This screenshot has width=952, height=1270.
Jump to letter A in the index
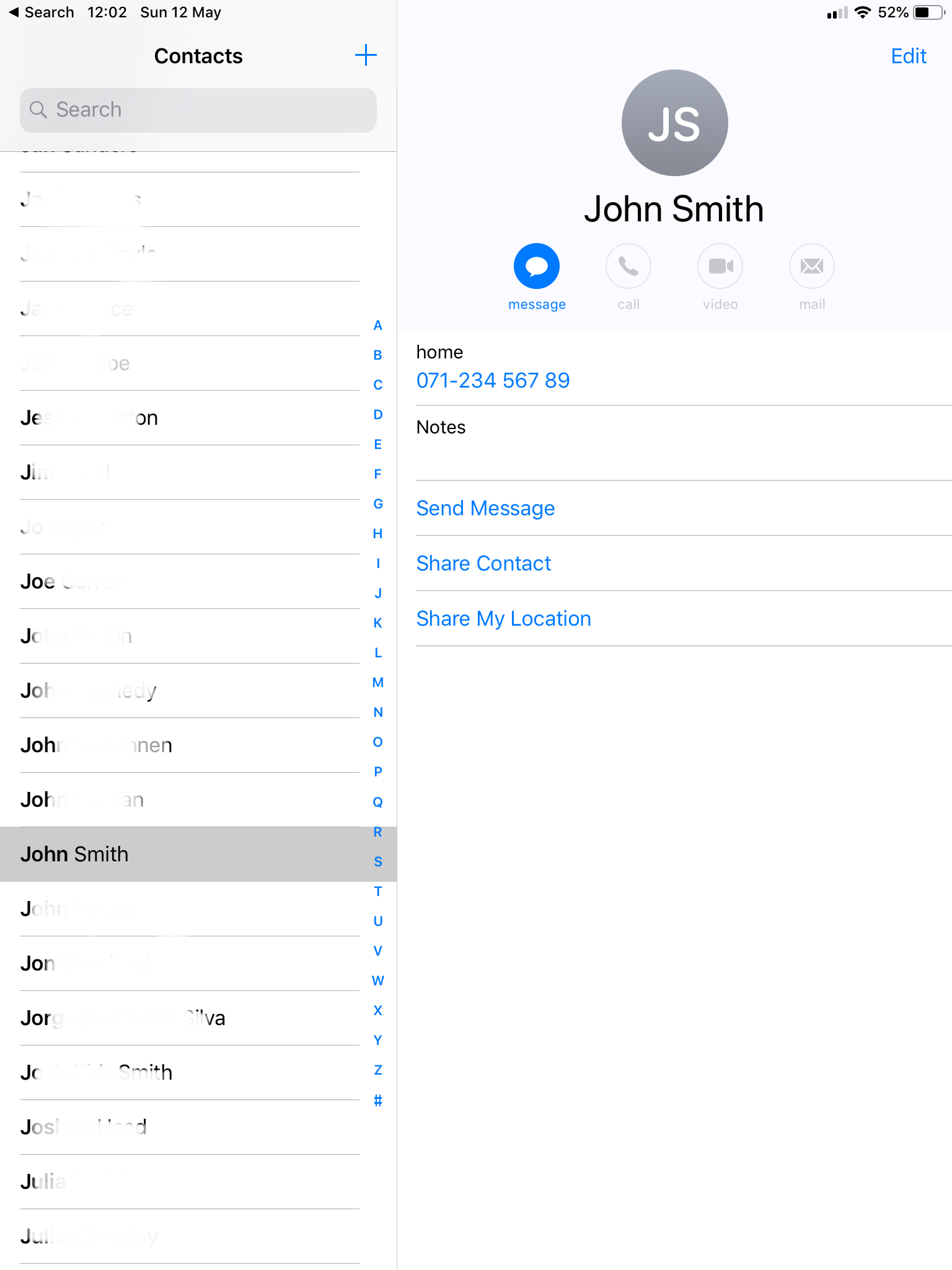click(x=378, y=326)
